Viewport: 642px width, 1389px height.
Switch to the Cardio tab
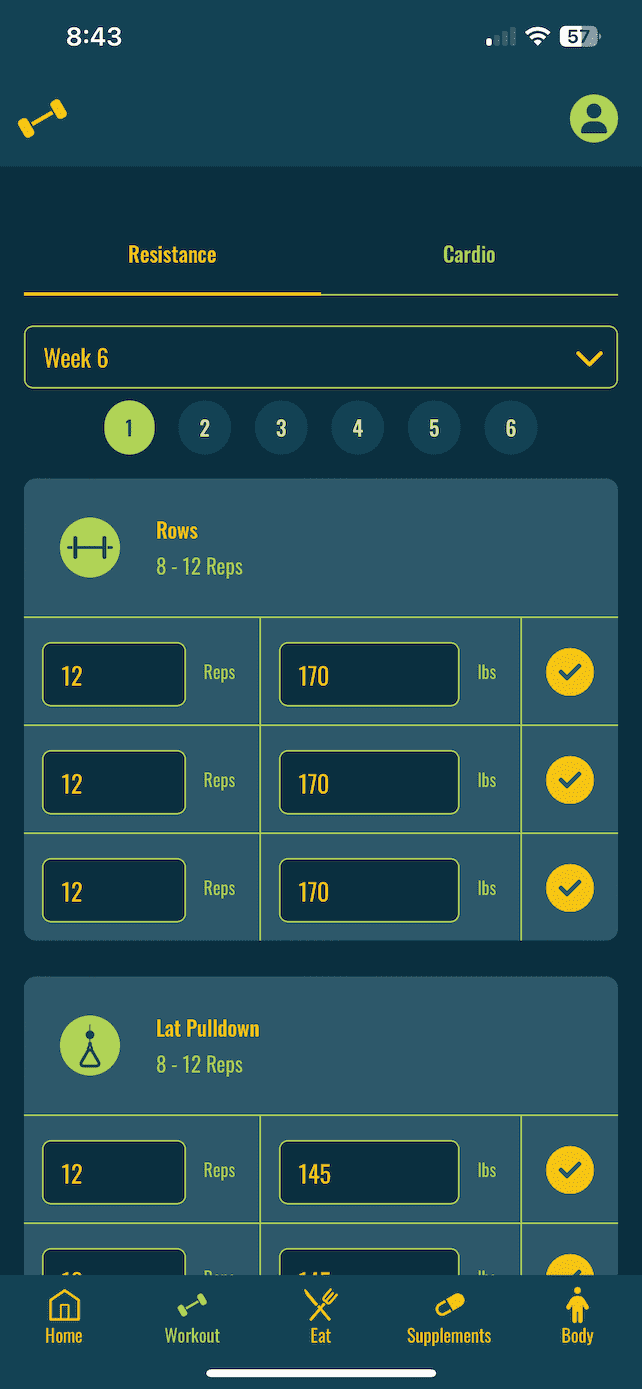[x=469, y=255]
